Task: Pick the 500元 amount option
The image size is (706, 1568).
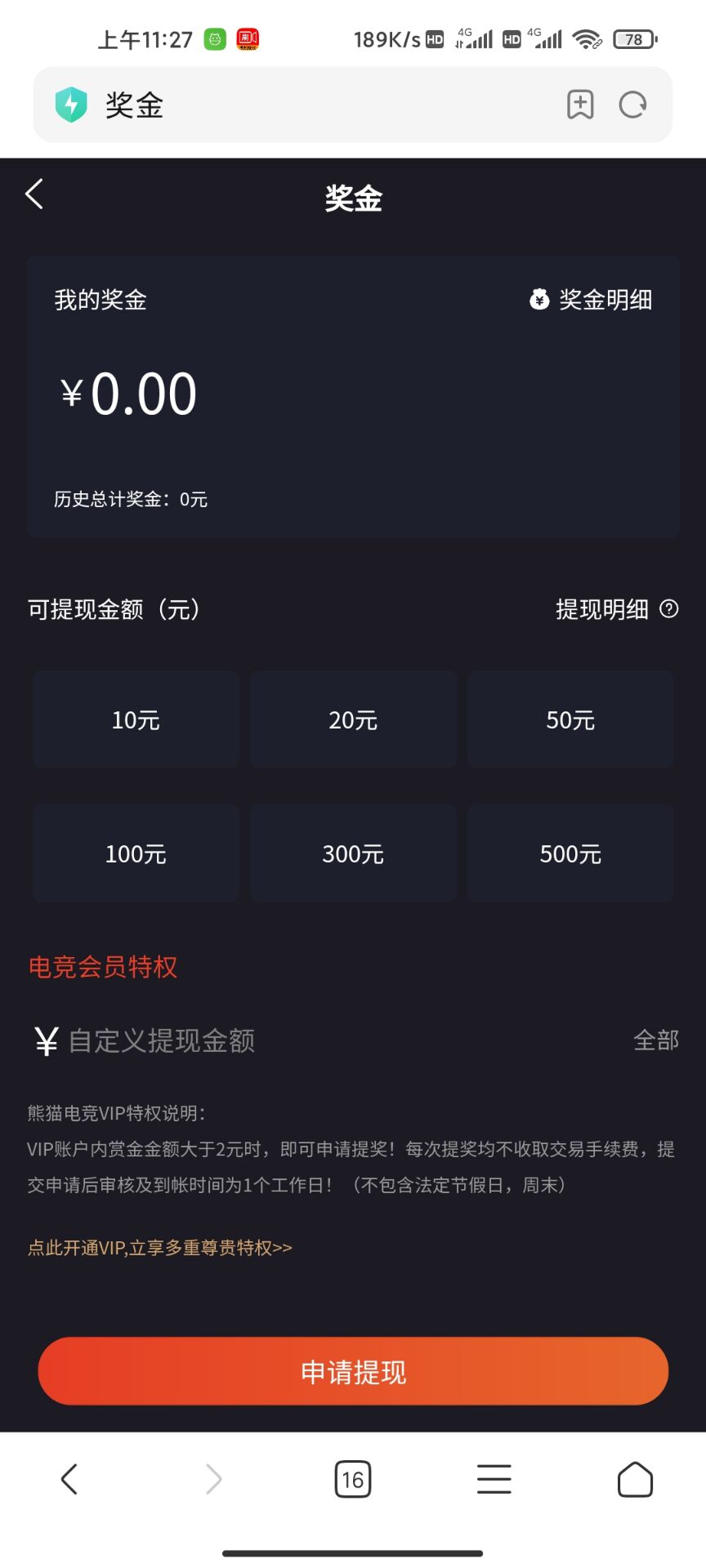Action: (x=570, y=853)
